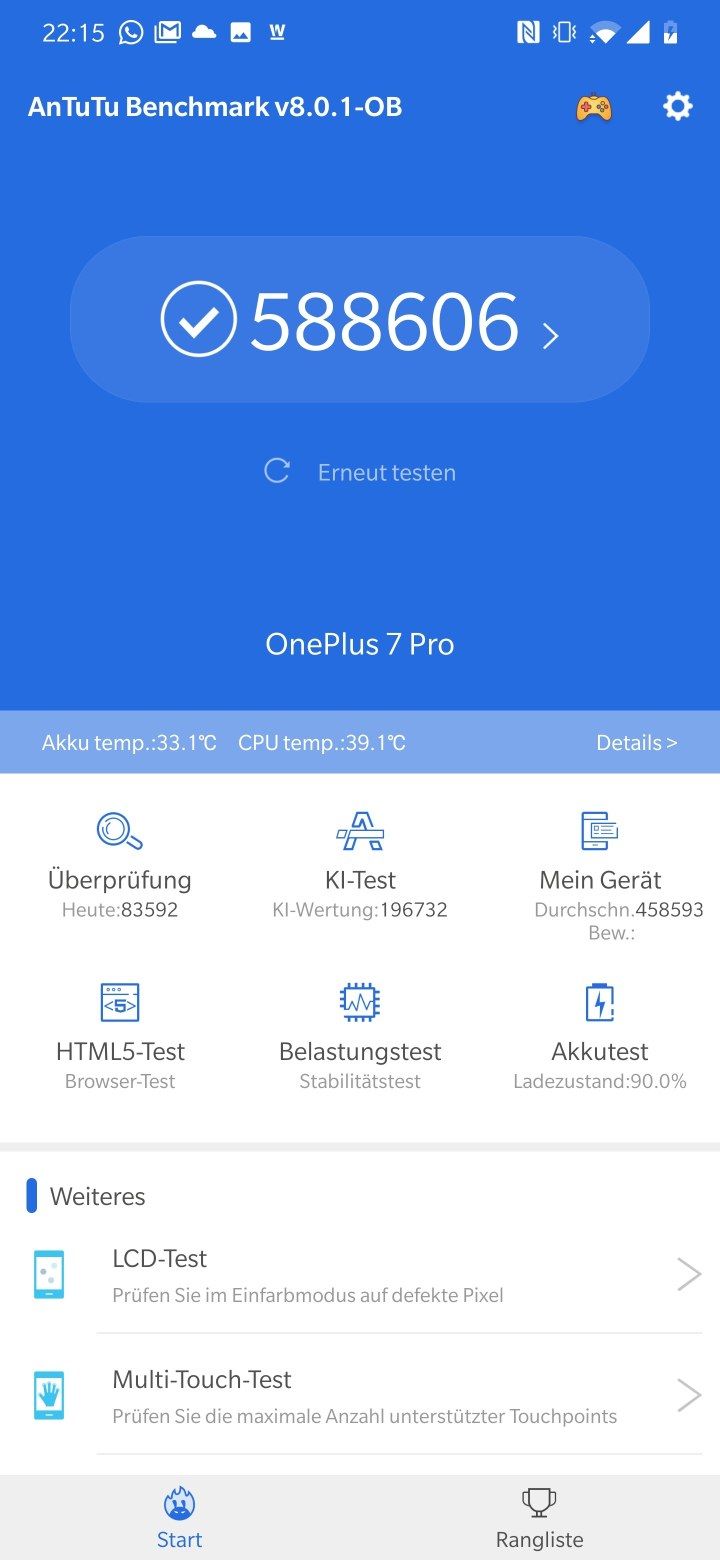
Task: Open temperature Details link
Action: click(x=636, y=743)
